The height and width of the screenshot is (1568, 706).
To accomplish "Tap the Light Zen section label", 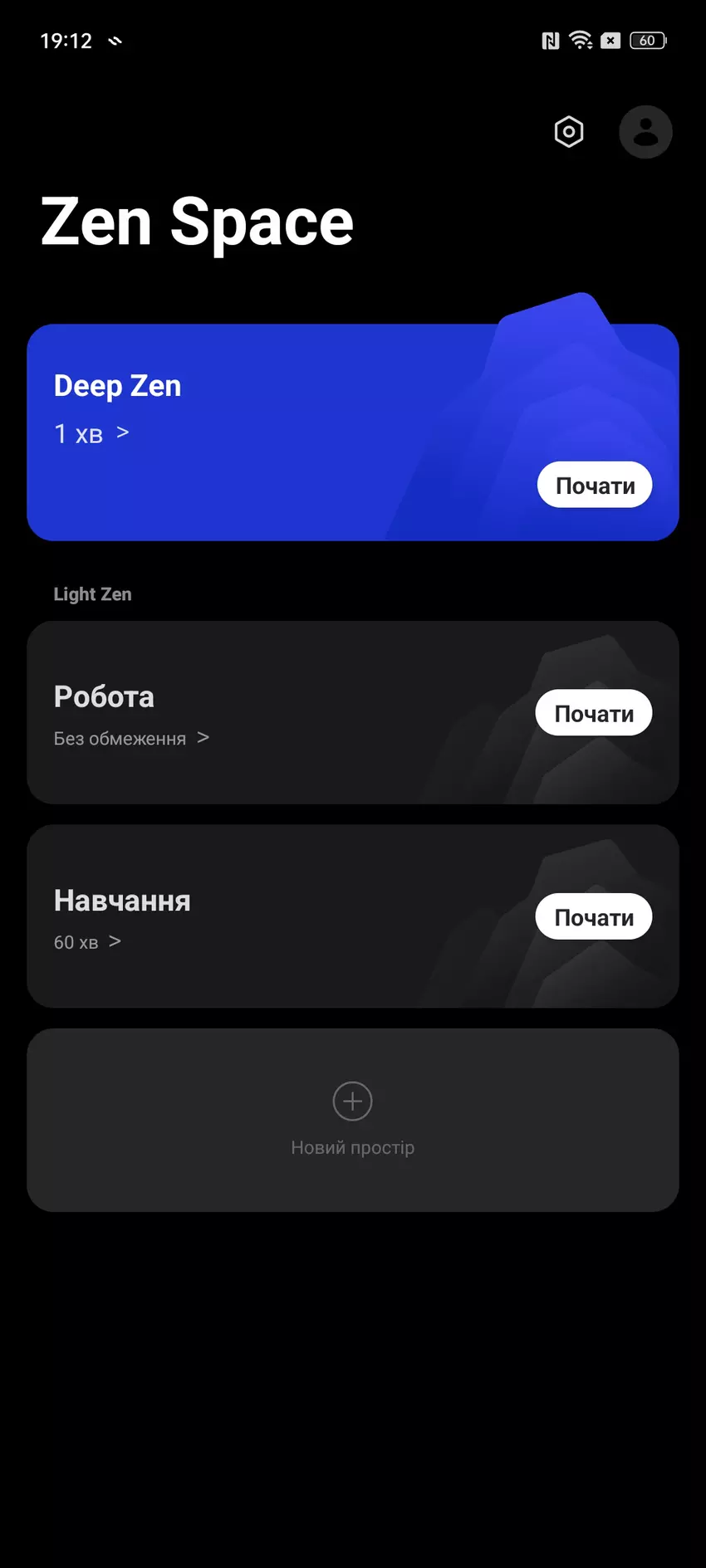I will click(x=92, y=593).
